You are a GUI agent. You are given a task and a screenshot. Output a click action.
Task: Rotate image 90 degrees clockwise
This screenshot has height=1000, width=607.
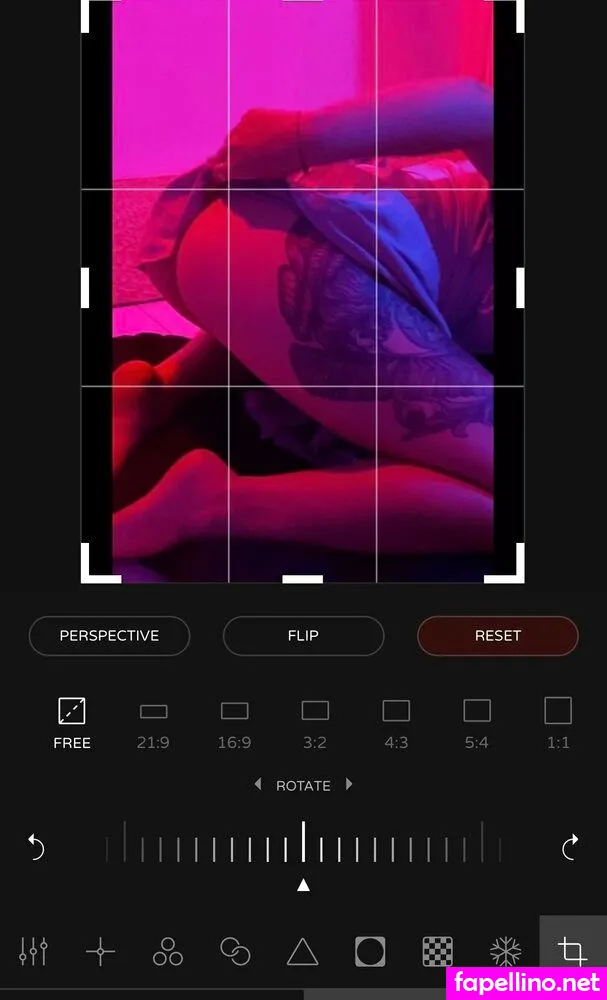tap(570, 848)
